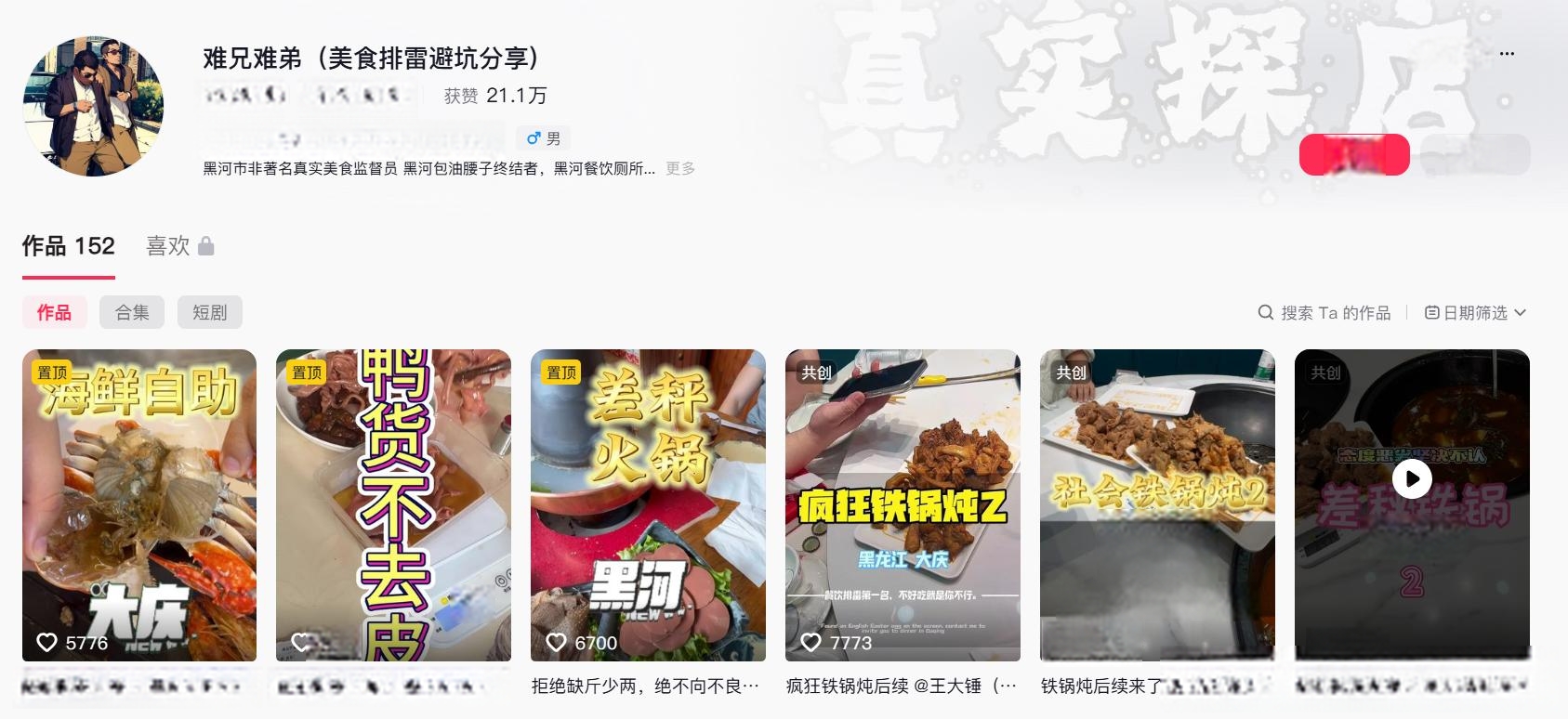Open the 海鲜自助 大庆 video
This screenshot has width=1568, height=719.
pos(139,504)
